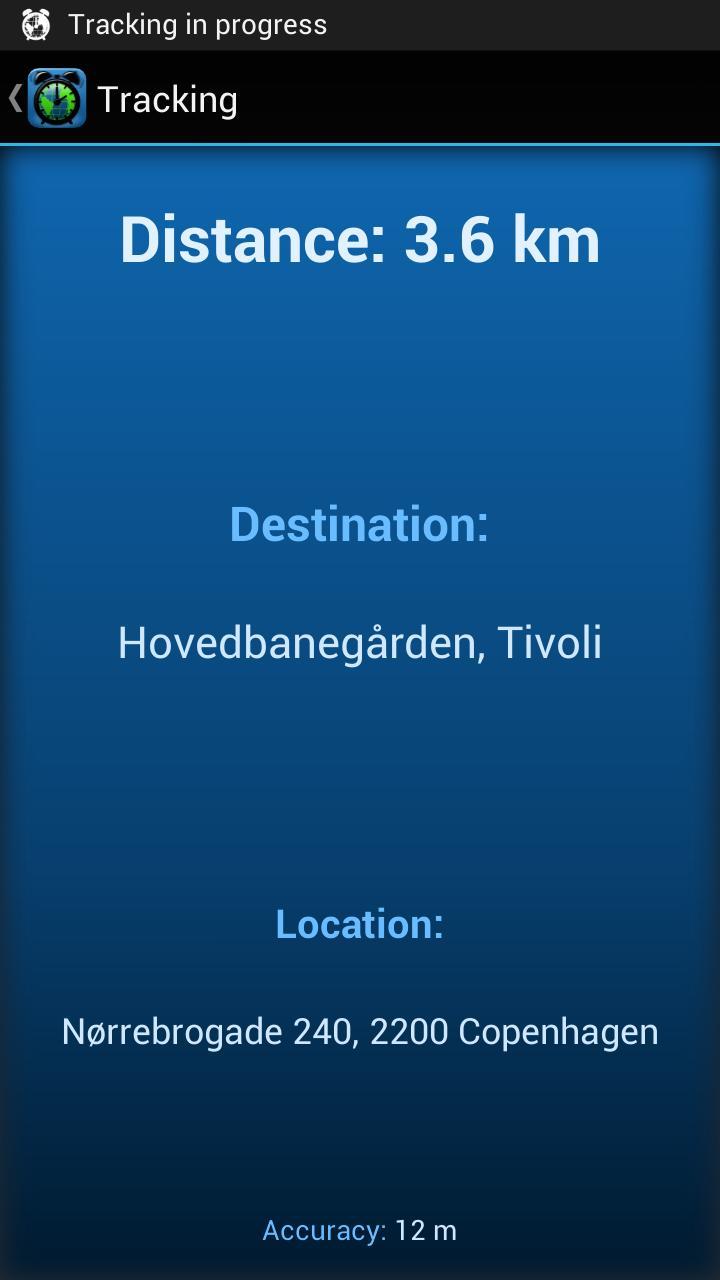720x1280 pixels.
Task: Select the Hovedbanegården, Tivoli destination text
Action: (360, 641)
